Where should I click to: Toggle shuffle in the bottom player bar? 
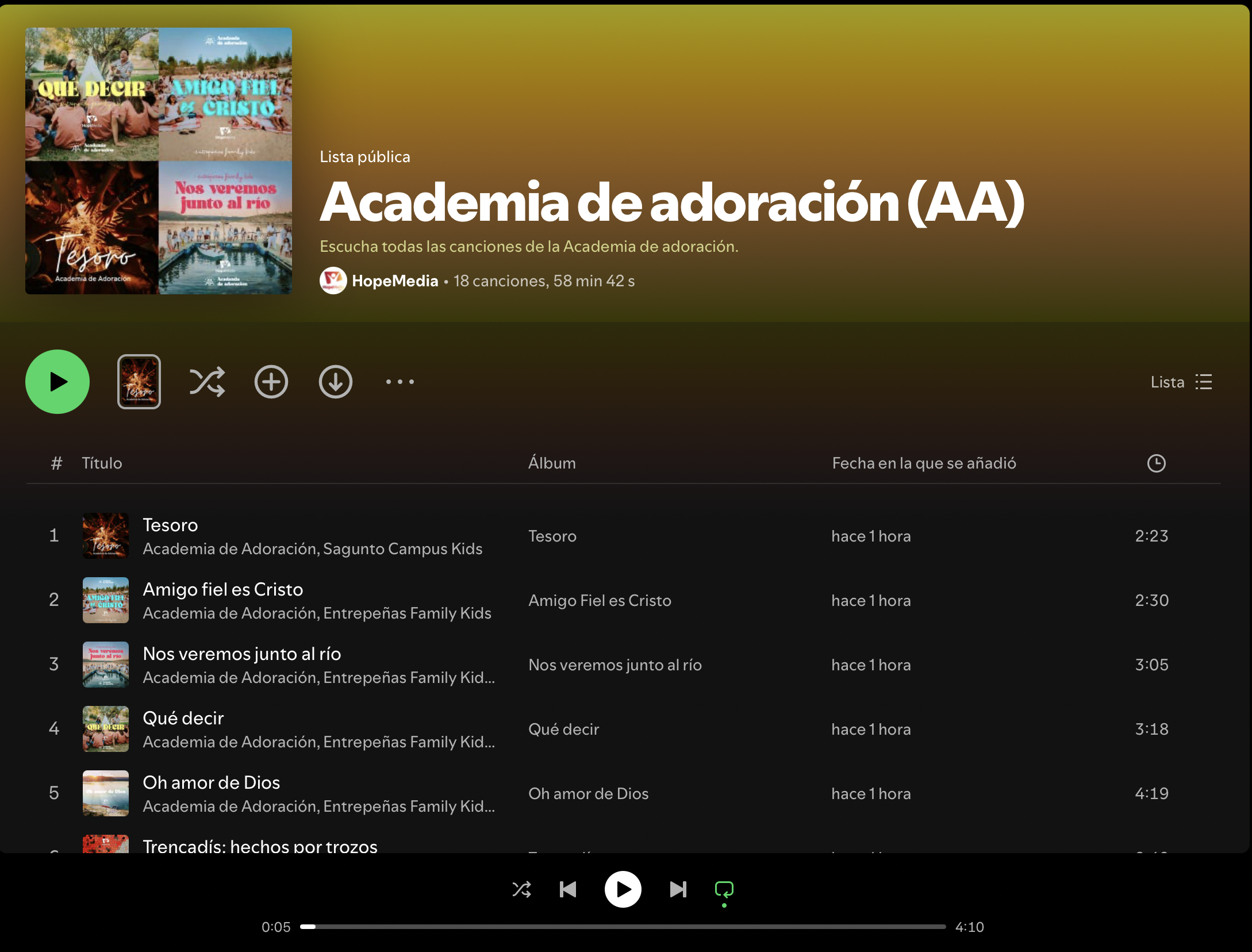pyautogui.click(x=521, y=890)
